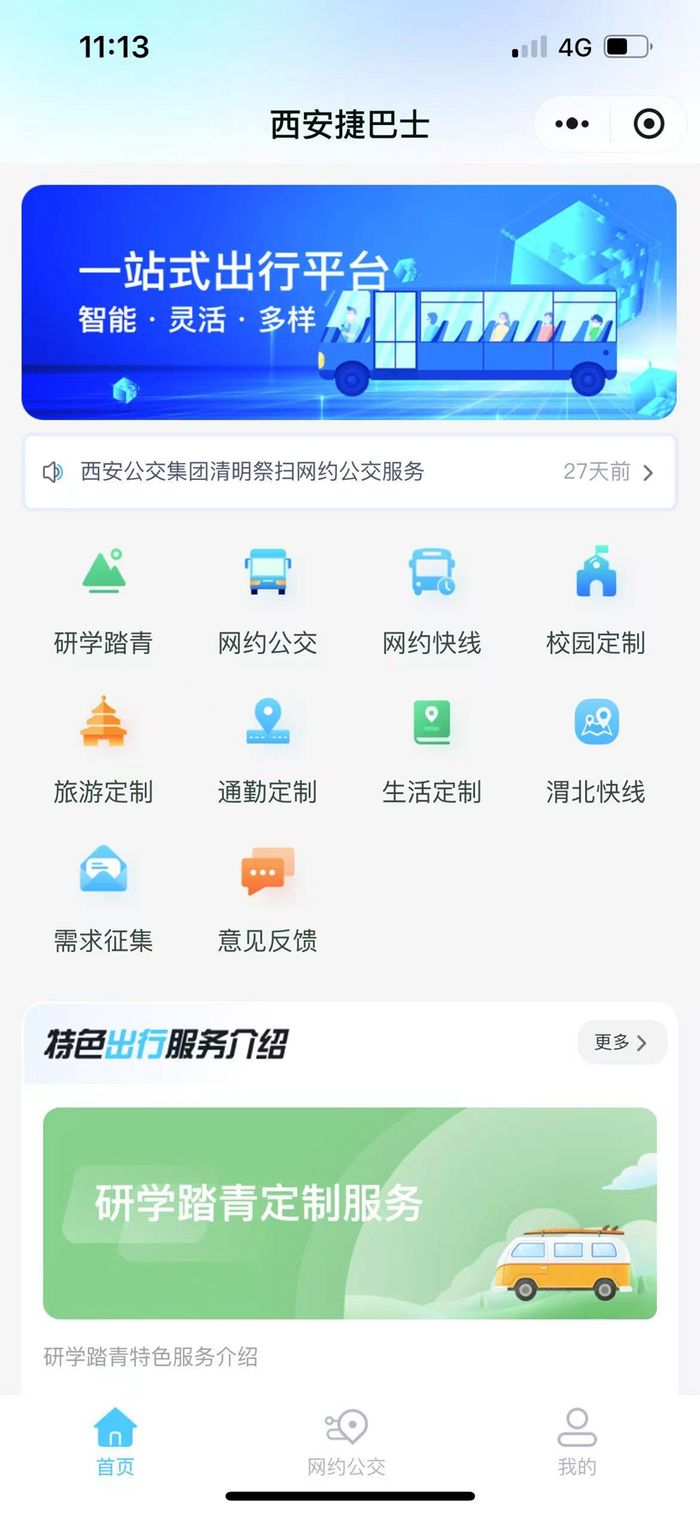The image size is (700, 1515).
Task: Open the mini program more options menu
Action: [x=572, y=125]
